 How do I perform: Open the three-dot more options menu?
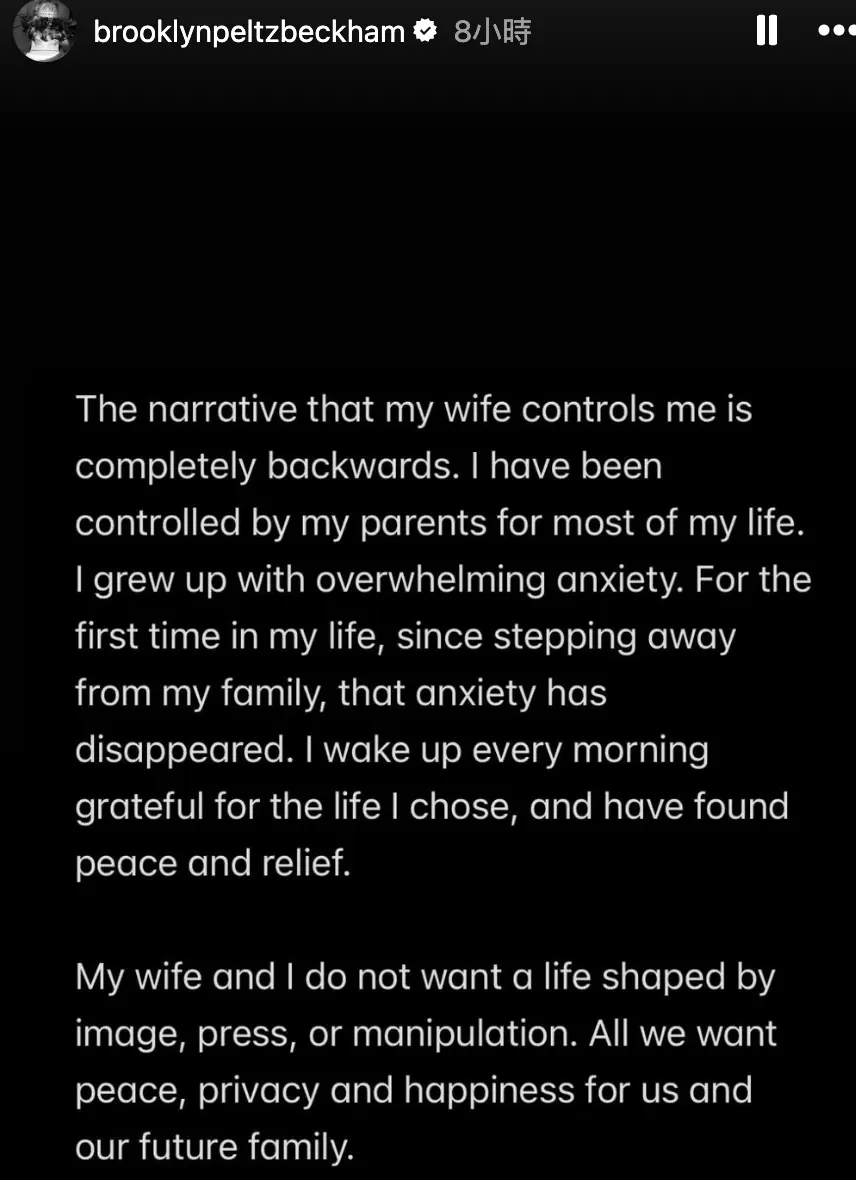click(836, 31)
